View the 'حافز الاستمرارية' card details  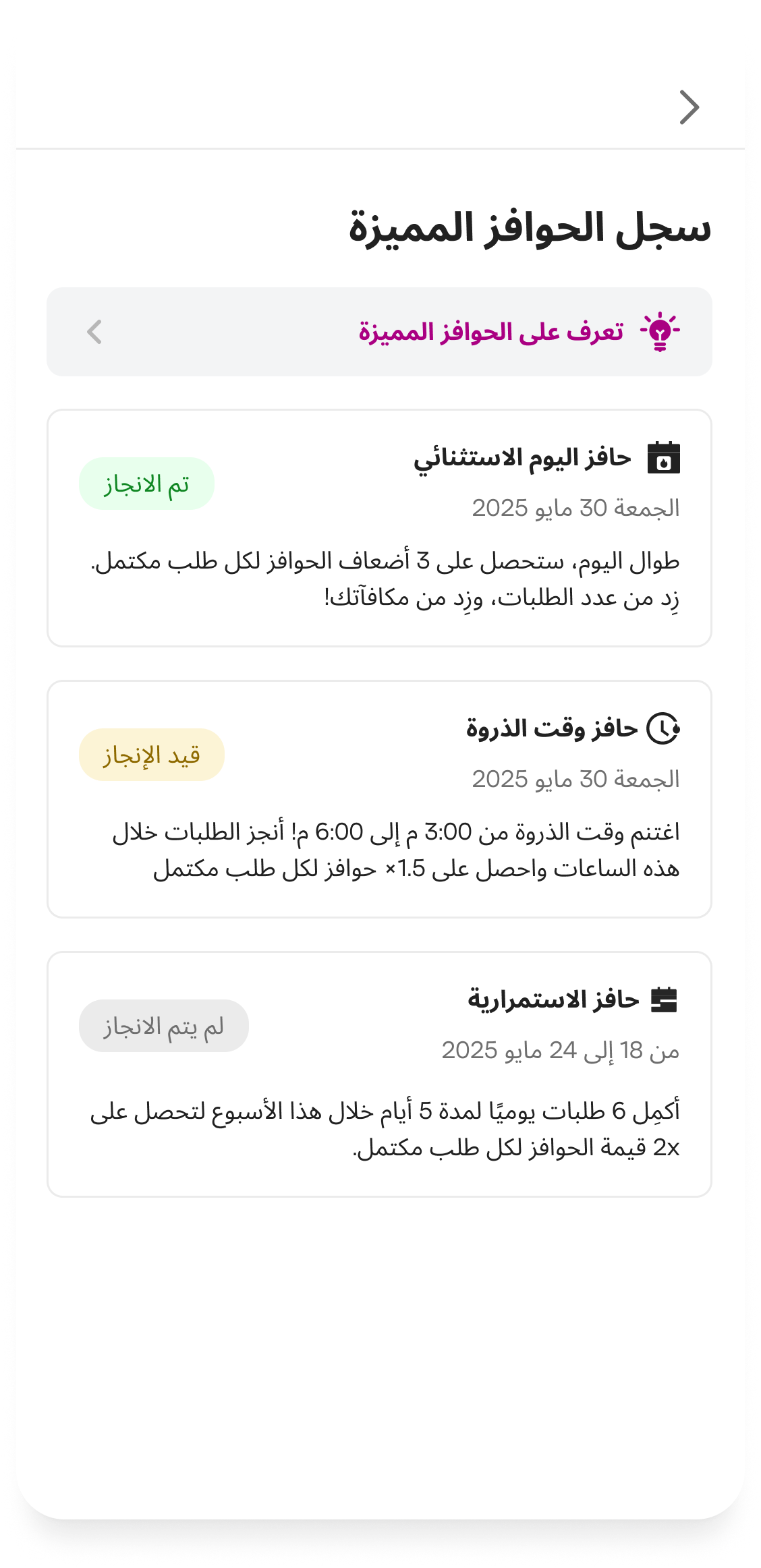[x=379, y=1074]
